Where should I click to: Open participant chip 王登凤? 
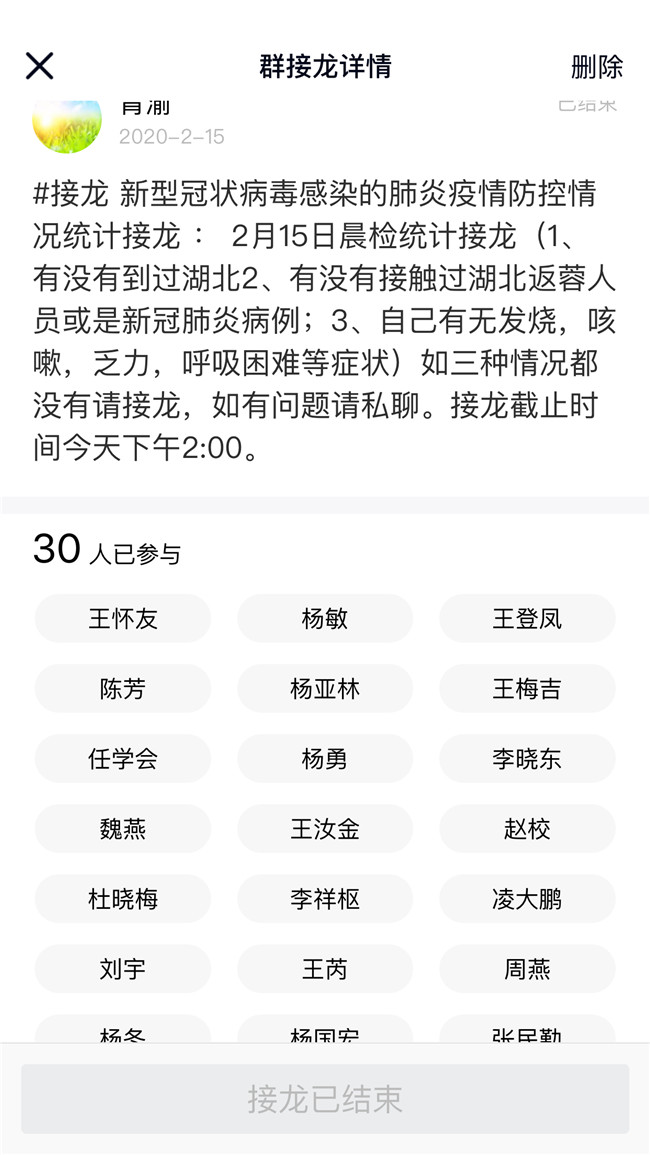pos(528,618)
